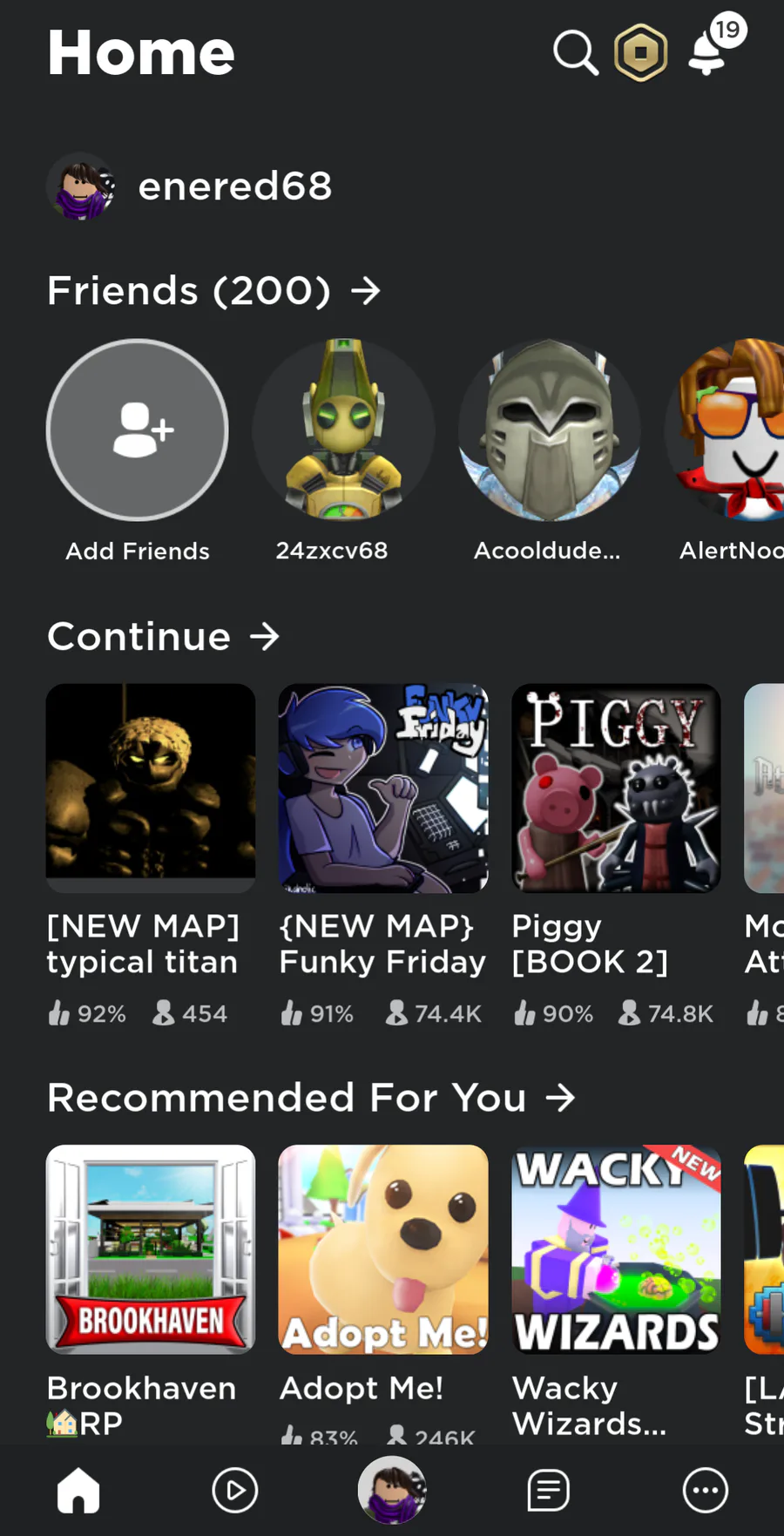Open the Adopt Me! game

coord(383,1249)
